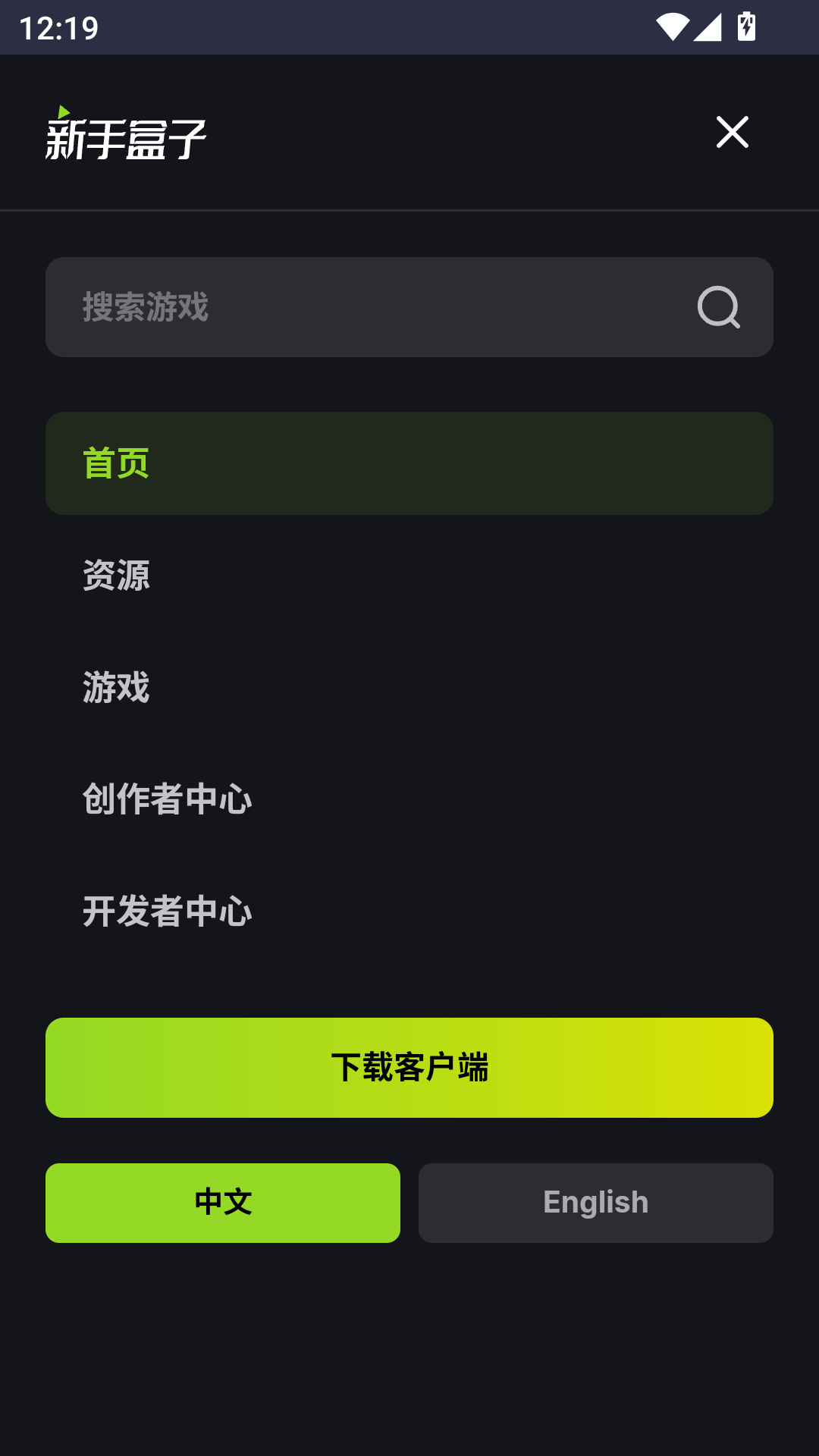This screenshot has width=819, height=1456.
Task: Tap the battery icon in status bar
Action: (745, 25)
